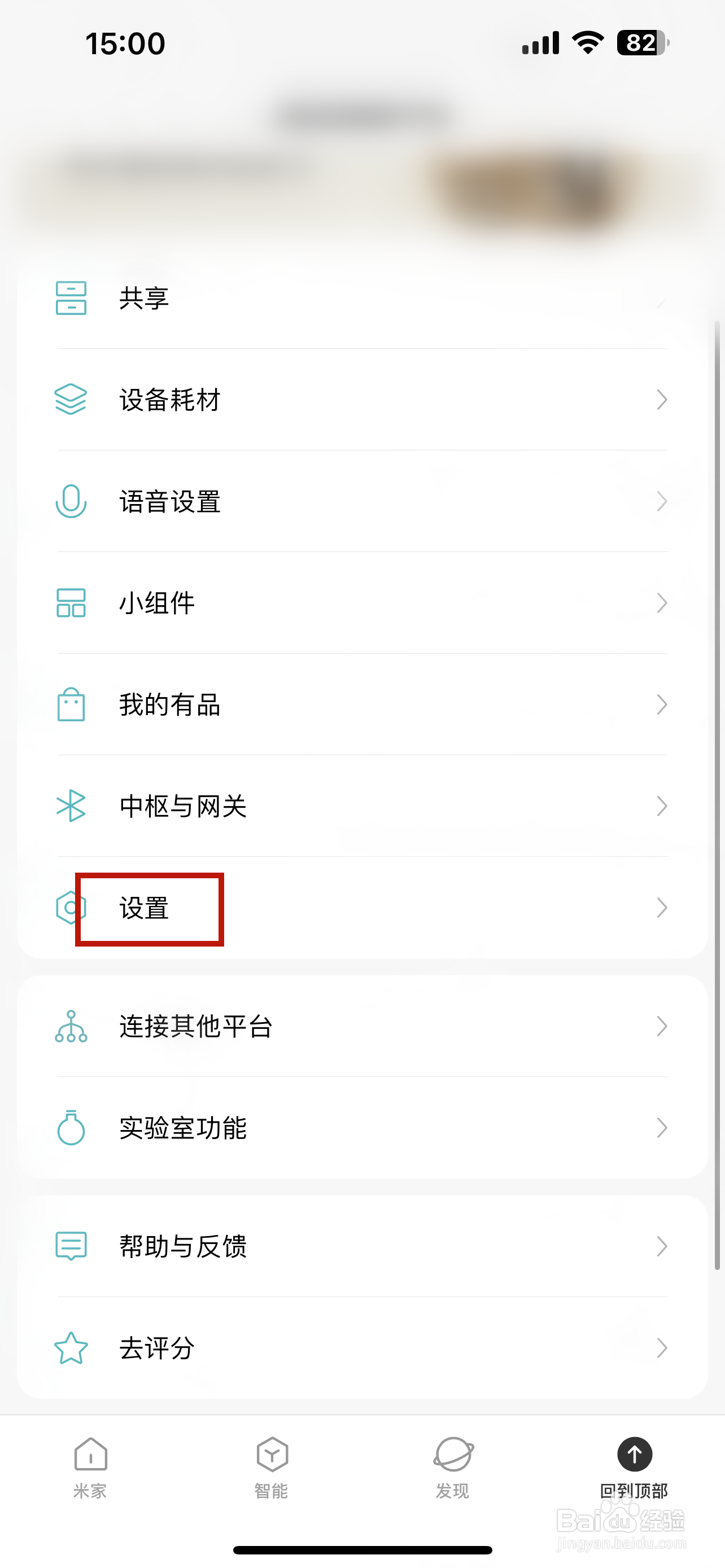Image resolution: width=725 pixels, height=1568 pixels.
Task: Click the sharing icon beside 共享
Action: pyautogui.click(x=71, y=297)
